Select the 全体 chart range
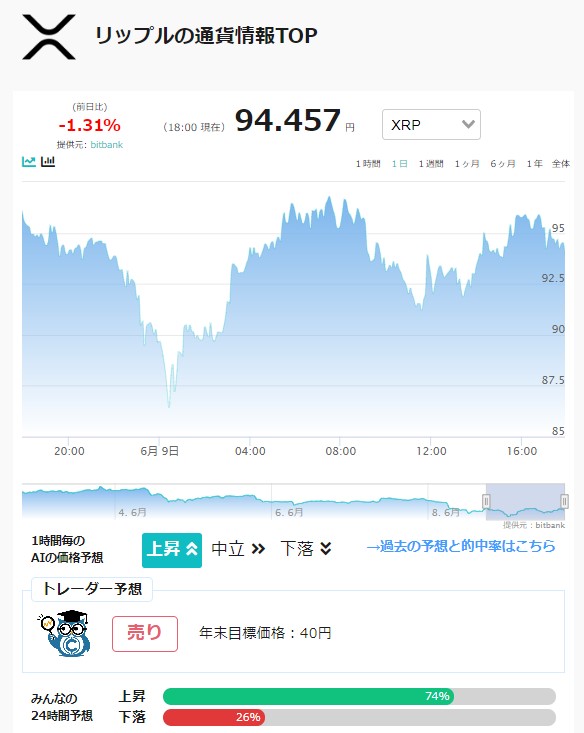 [561, 164]
